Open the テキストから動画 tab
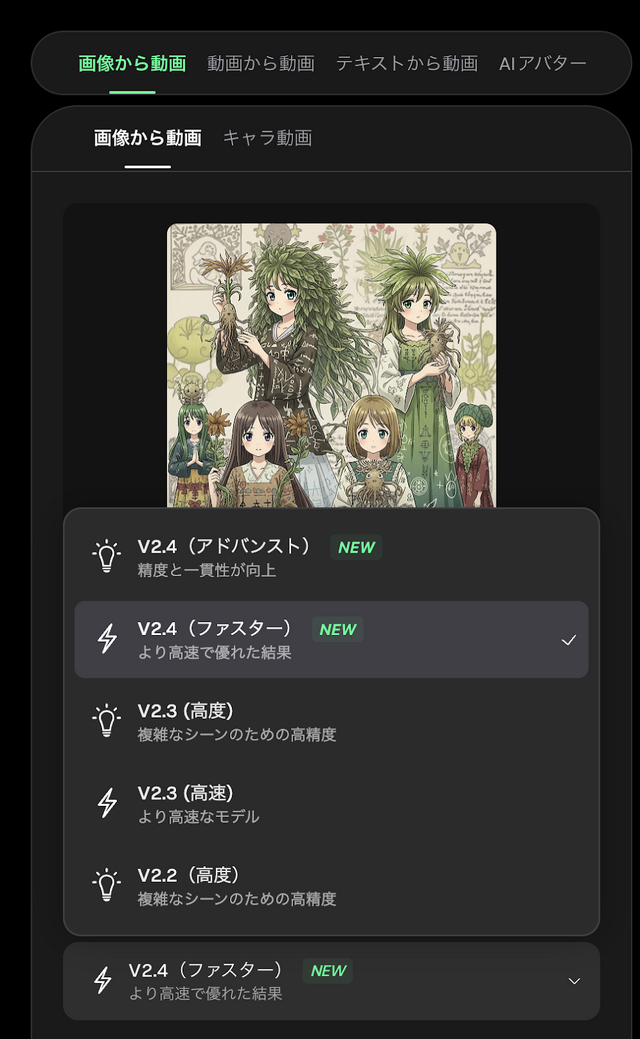Viewport: 640px width, 1039px height. point(406,63)
